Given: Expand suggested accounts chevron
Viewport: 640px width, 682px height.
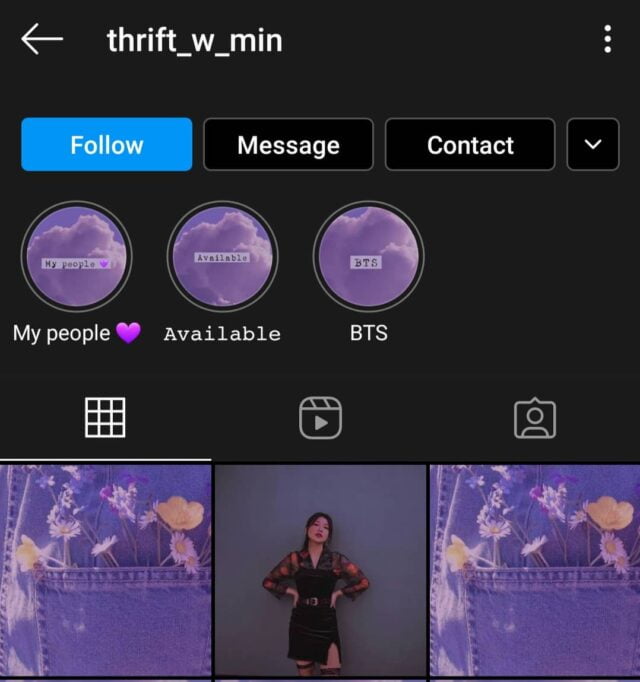Looking at the screenshot, I should point(593,145).
